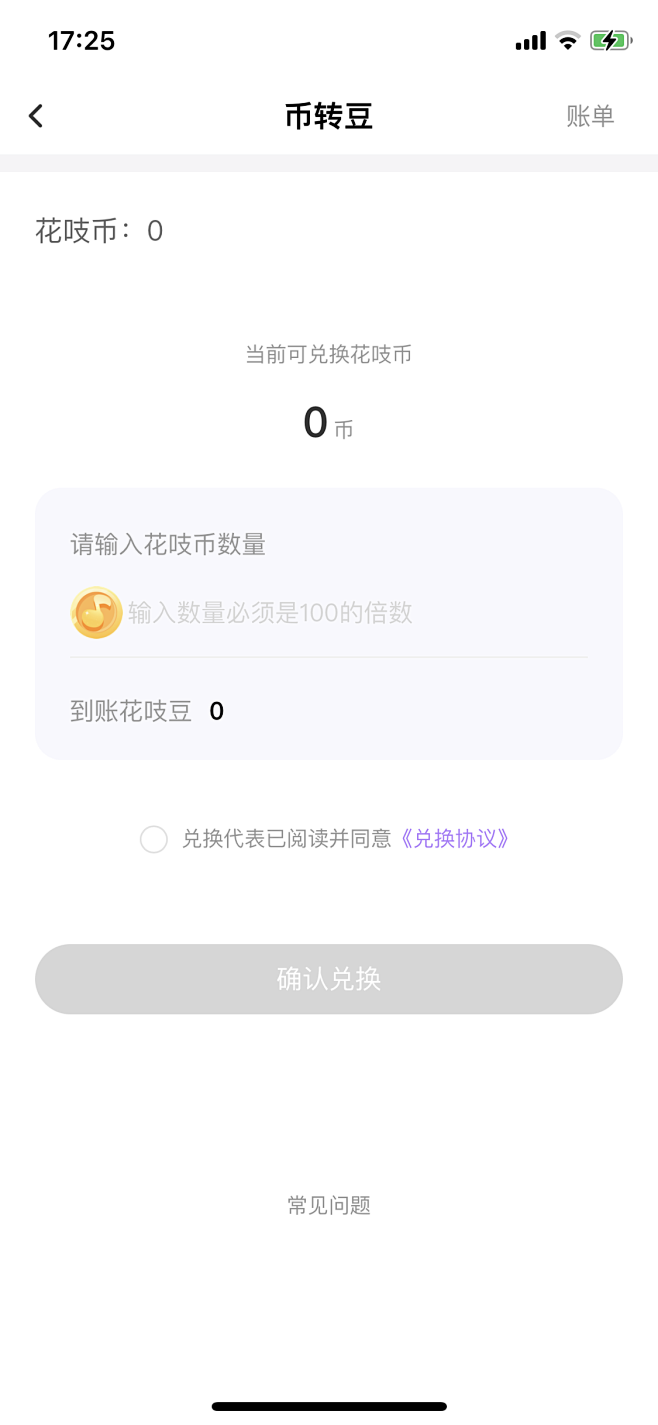The width and height of the screenshot is (658, 1425).
Task: Tick the agreement checkbox for 兑换协议
Action: 154,839
